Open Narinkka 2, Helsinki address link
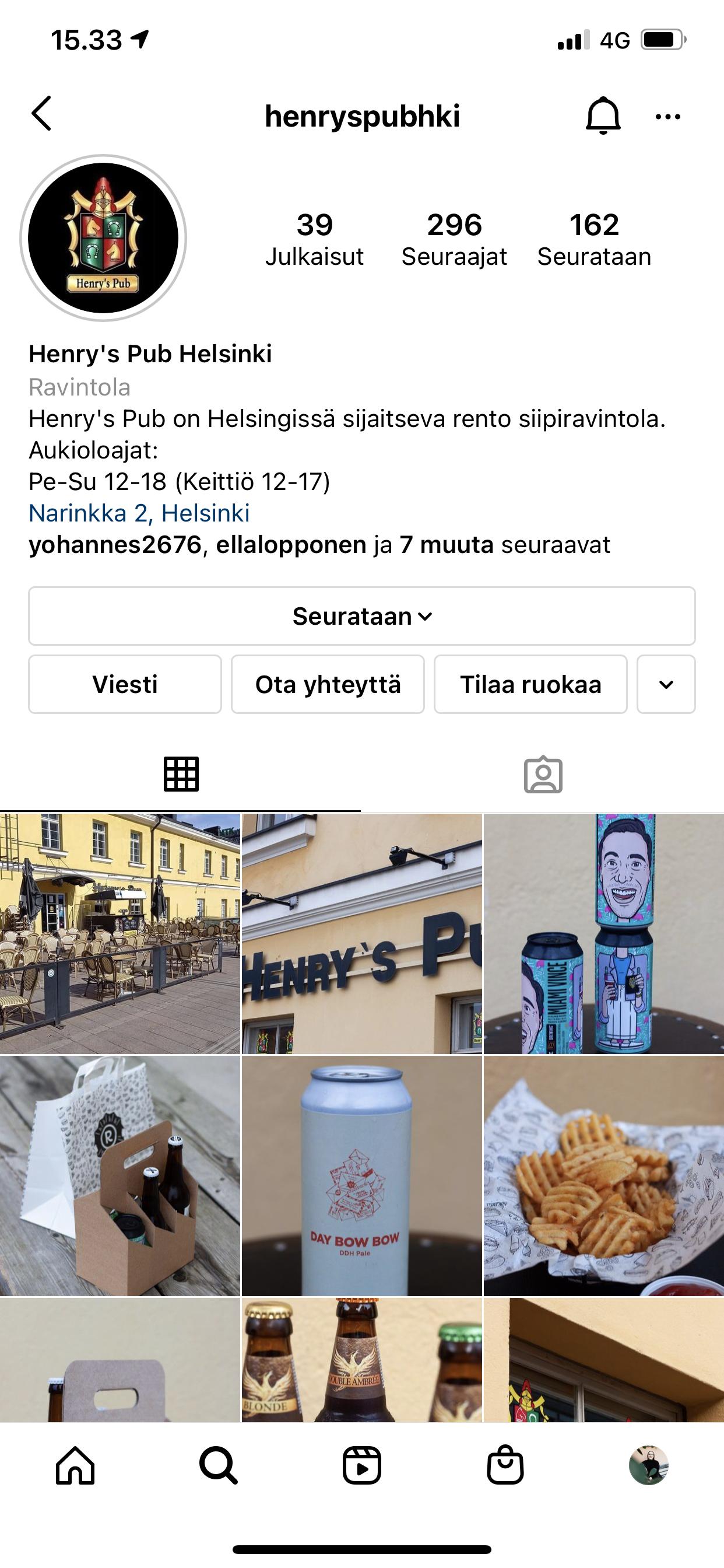Image resolution: width=724 pixels, height=1568 pixels. (139, 513)
